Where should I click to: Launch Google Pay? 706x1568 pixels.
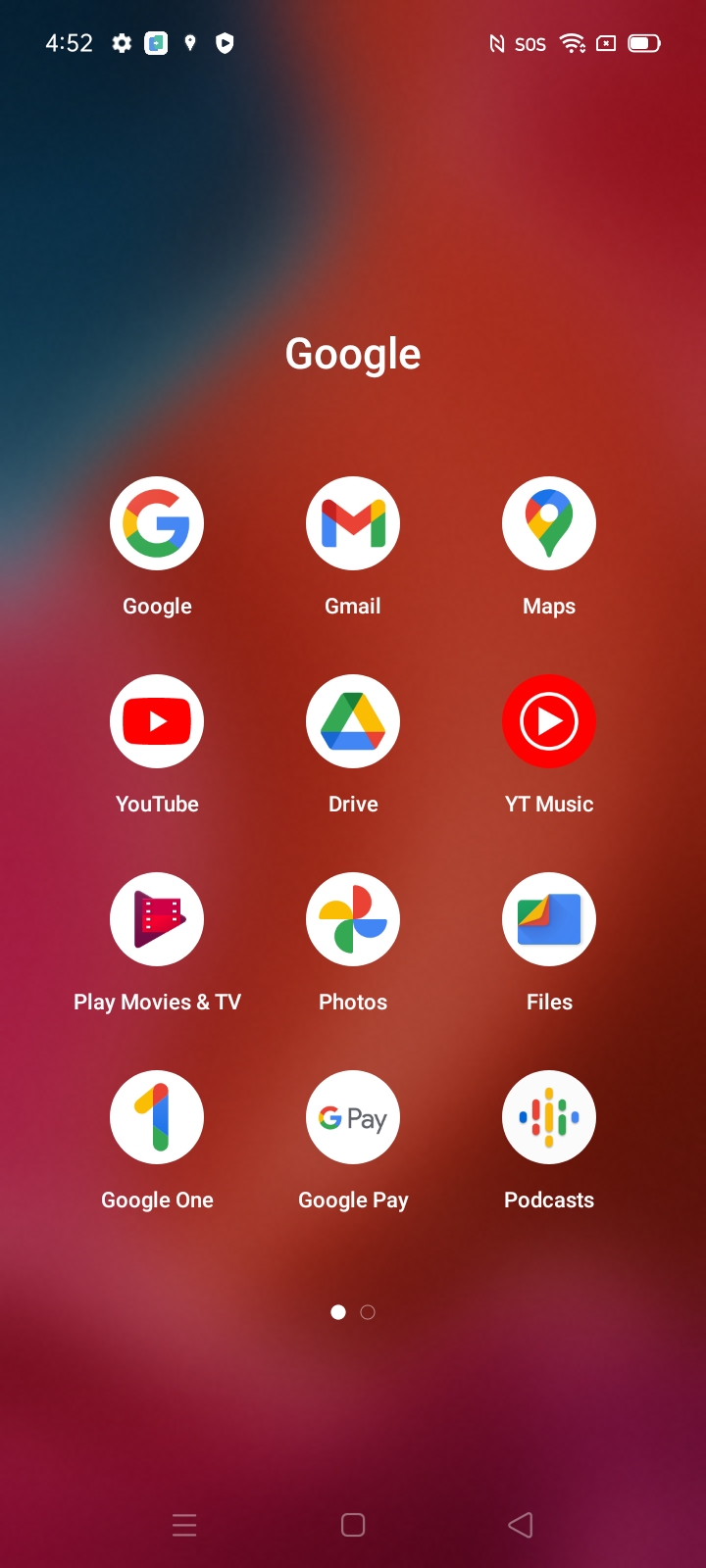tap(353, 1117)
